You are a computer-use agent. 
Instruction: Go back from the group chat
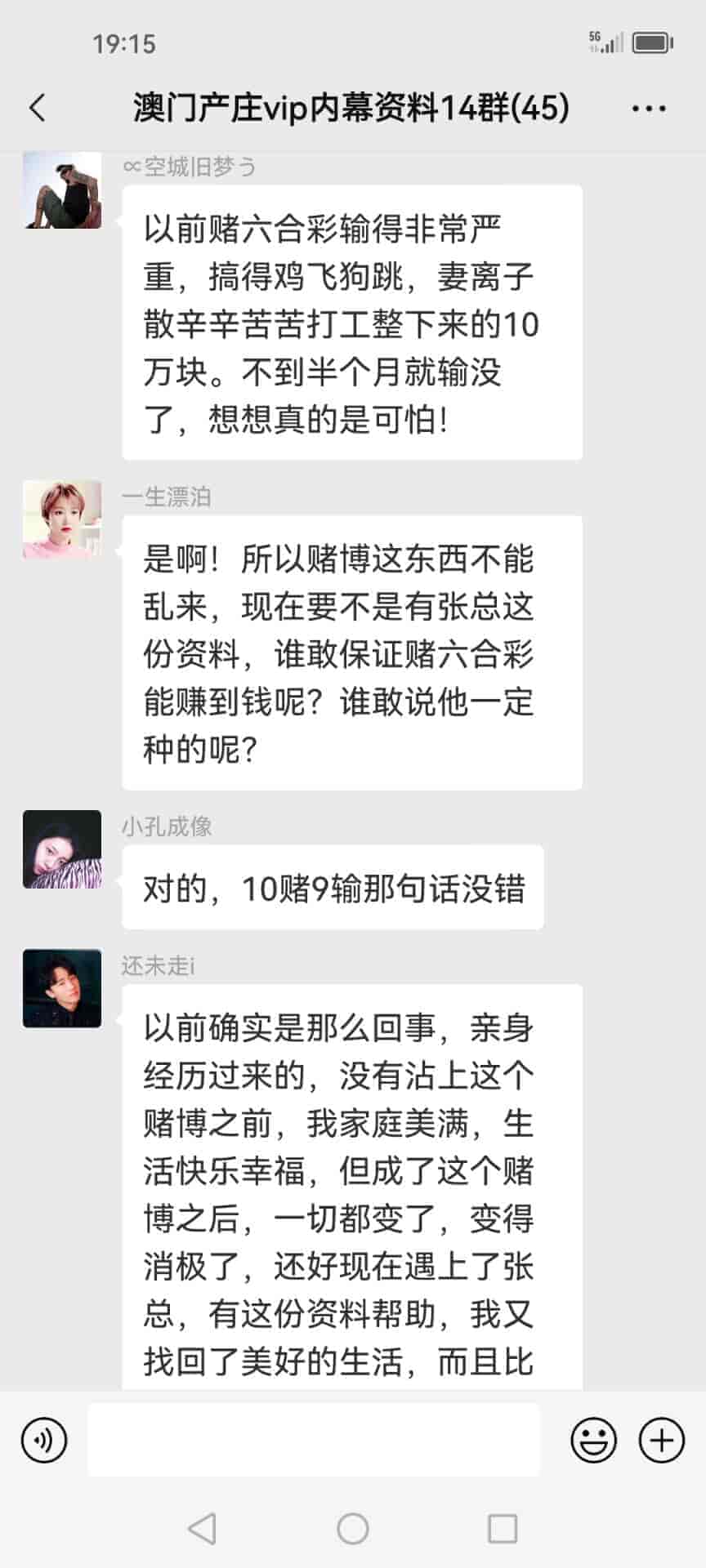(38, 108)
